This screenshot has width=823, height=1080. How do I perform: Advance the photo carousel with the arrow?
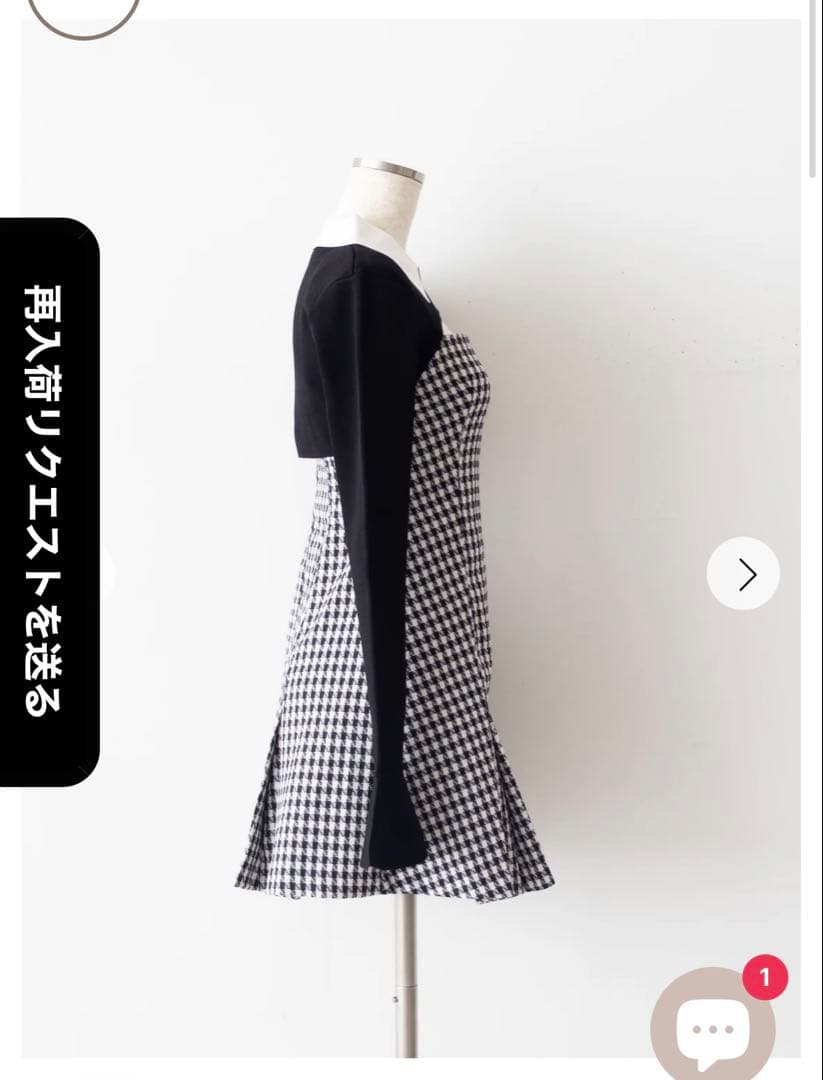[x=743, y=573]
